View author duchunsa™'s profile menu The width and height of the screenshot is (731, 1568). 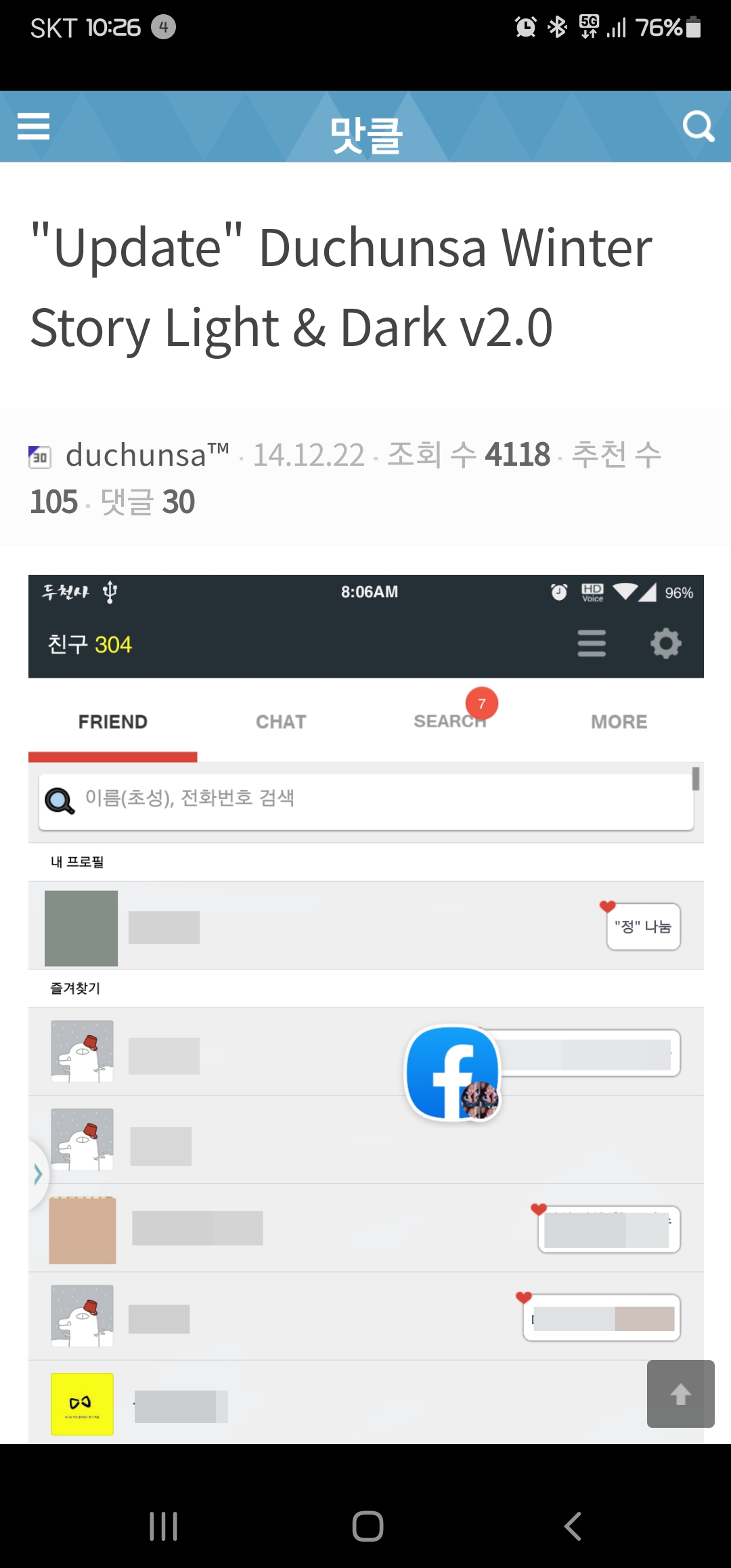click(147, 455)
